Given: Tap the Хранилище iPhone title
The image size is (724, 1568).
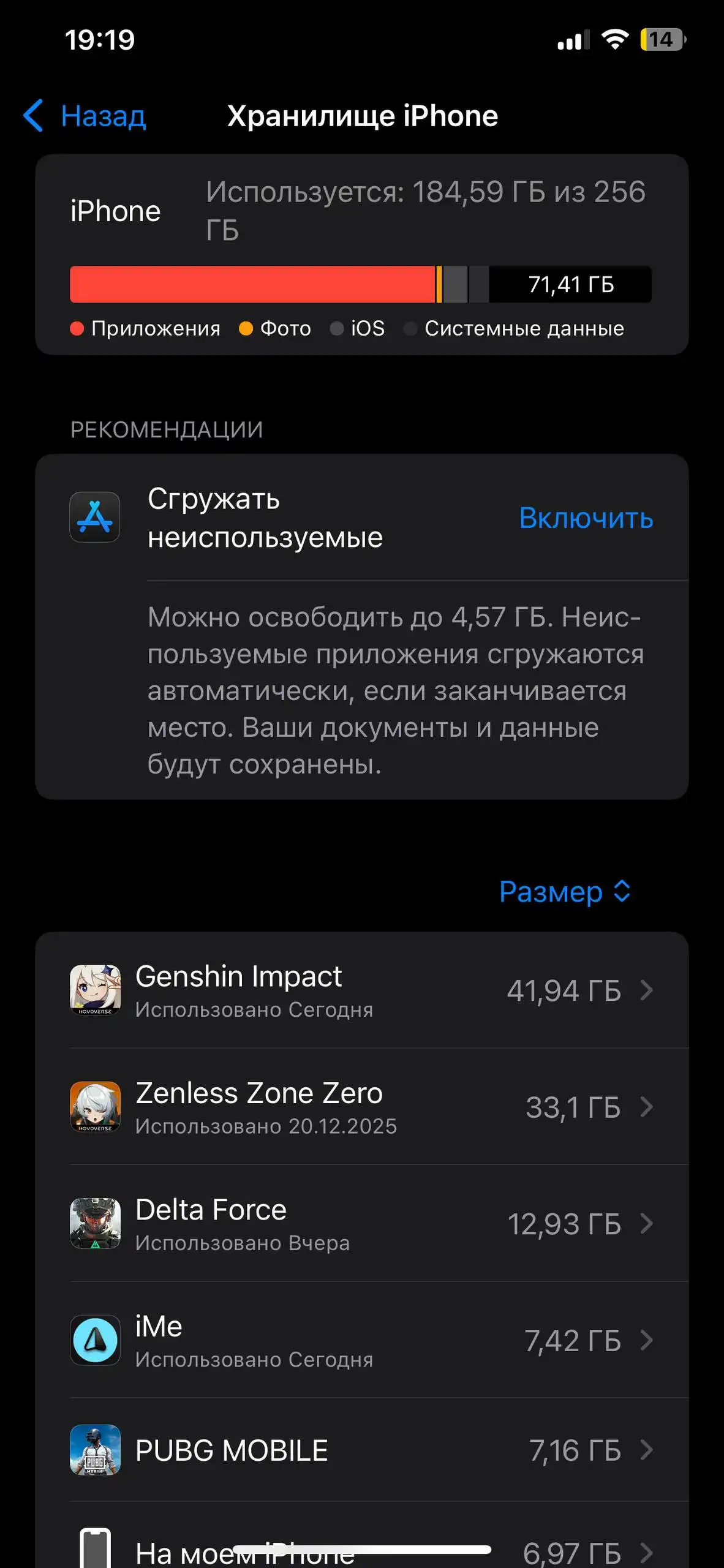Looking at the screenshot, I should point(362,116).
